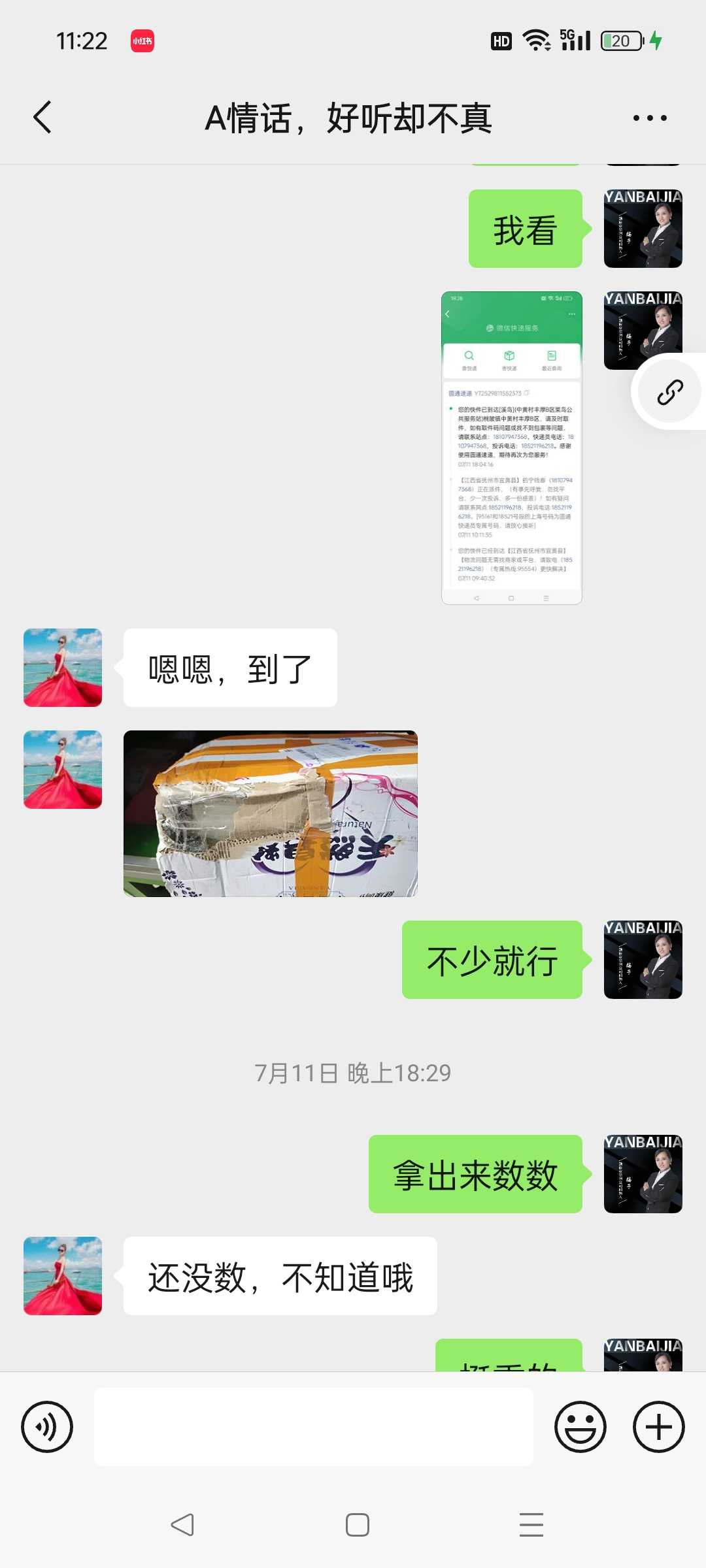This screenshot has width=706, height=1568.
Task: Tap the floating link icon button
Action: click(x=670, y=392)
